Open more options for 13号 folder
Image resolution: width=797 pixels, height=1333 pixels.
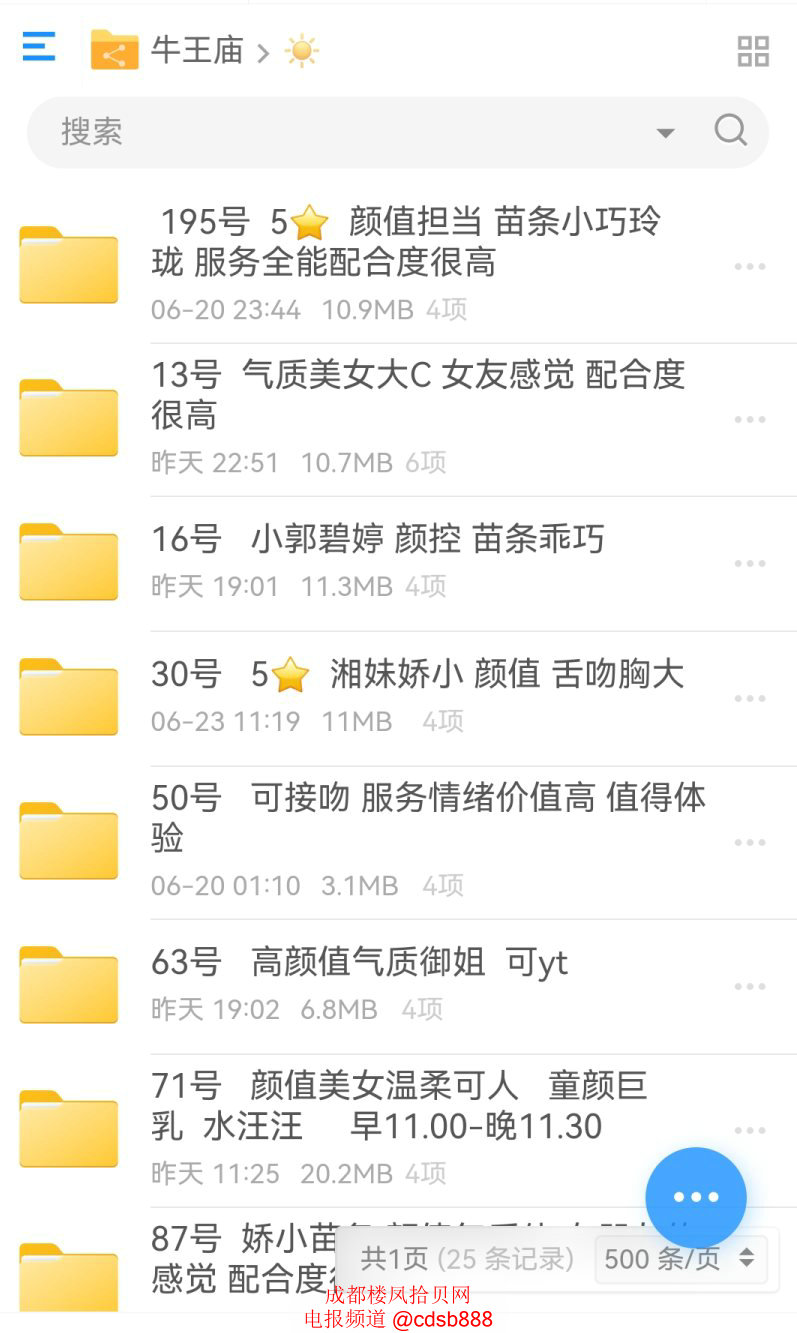point(750,419)
